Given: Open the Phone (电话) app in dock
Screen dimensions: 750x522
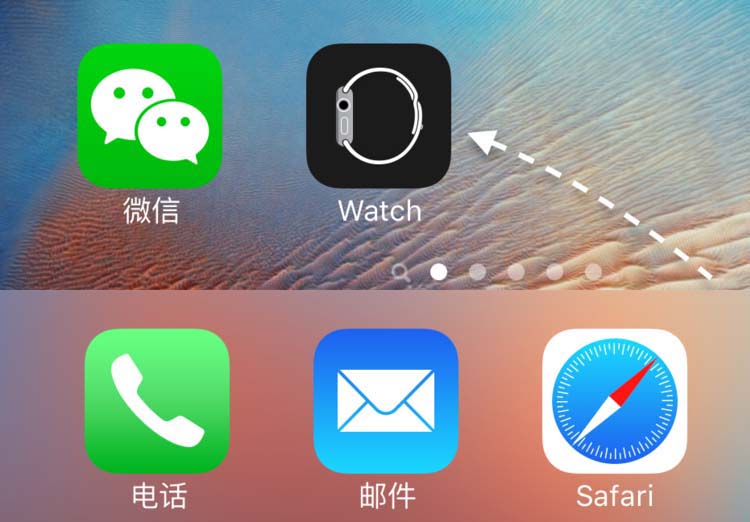Looking at the screenshot, I should point(157,401).
